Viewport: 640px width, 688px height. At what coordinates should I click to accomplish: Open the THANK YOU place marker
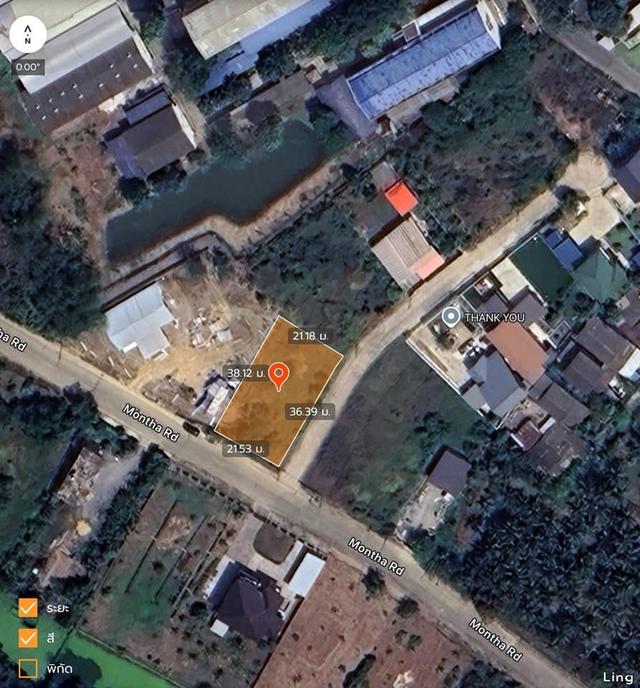pos(451,316)
